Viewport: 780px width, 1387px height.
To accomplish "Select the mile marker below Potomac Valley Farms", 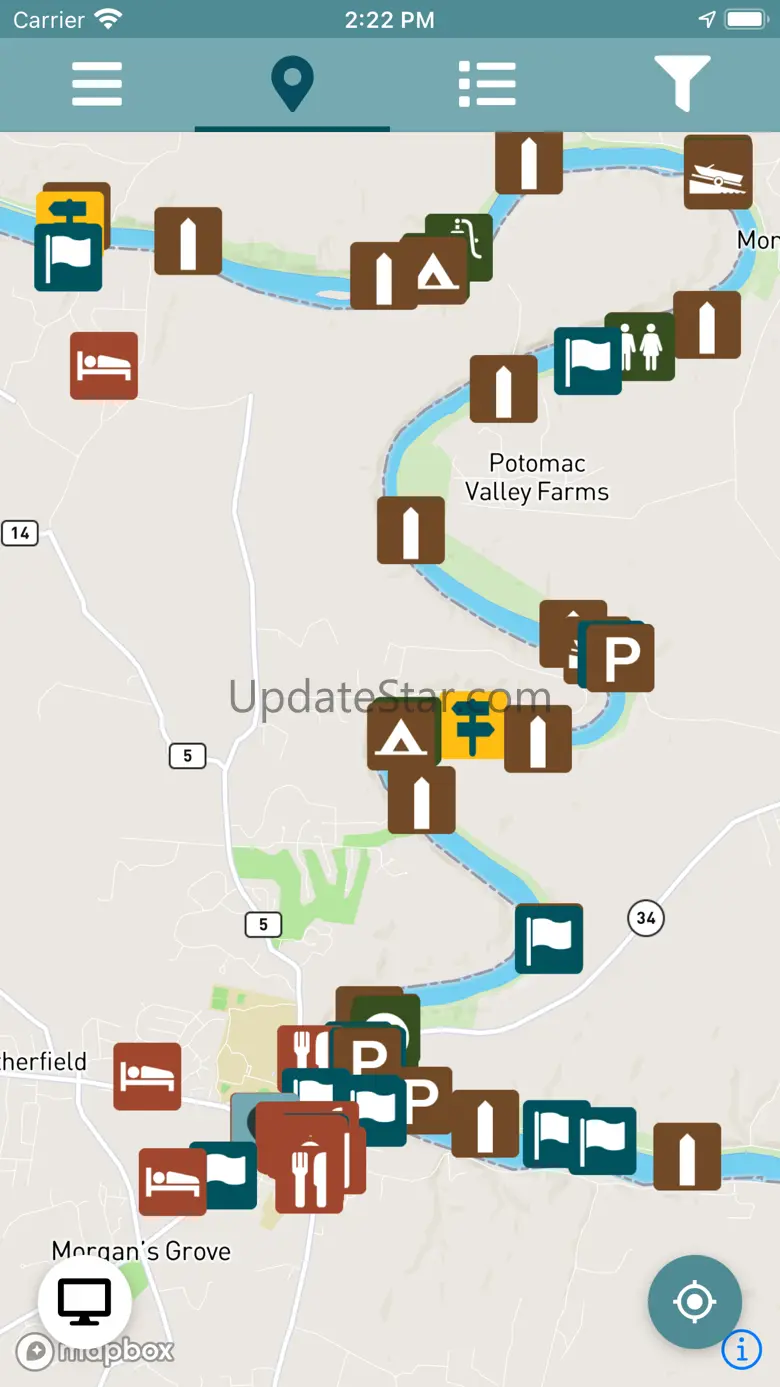I will pos(411,530).
